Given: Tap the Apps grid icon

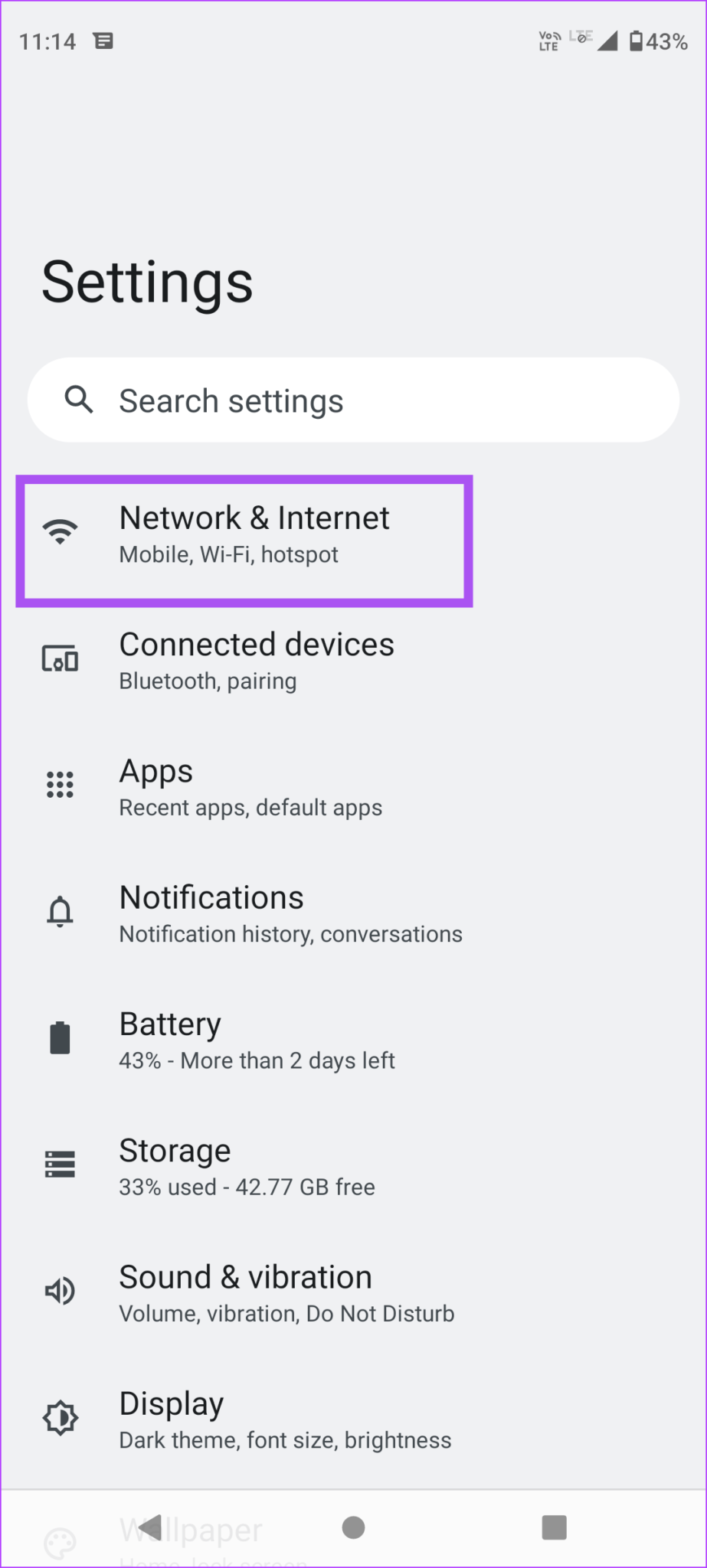Looking at the screenshot, I should pyautogui.click(x=60, y=784).
